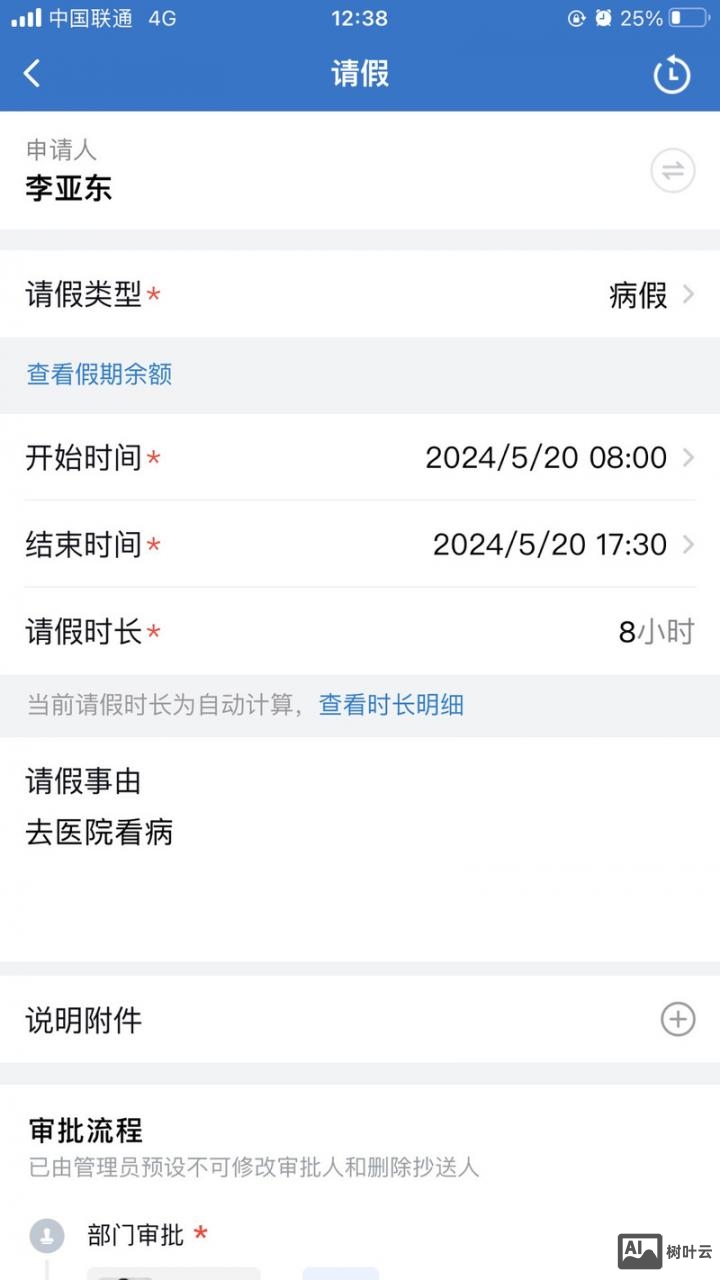Select the 病假 leave type value
This screenshot has width=720, height=1280.
[640, 295]
